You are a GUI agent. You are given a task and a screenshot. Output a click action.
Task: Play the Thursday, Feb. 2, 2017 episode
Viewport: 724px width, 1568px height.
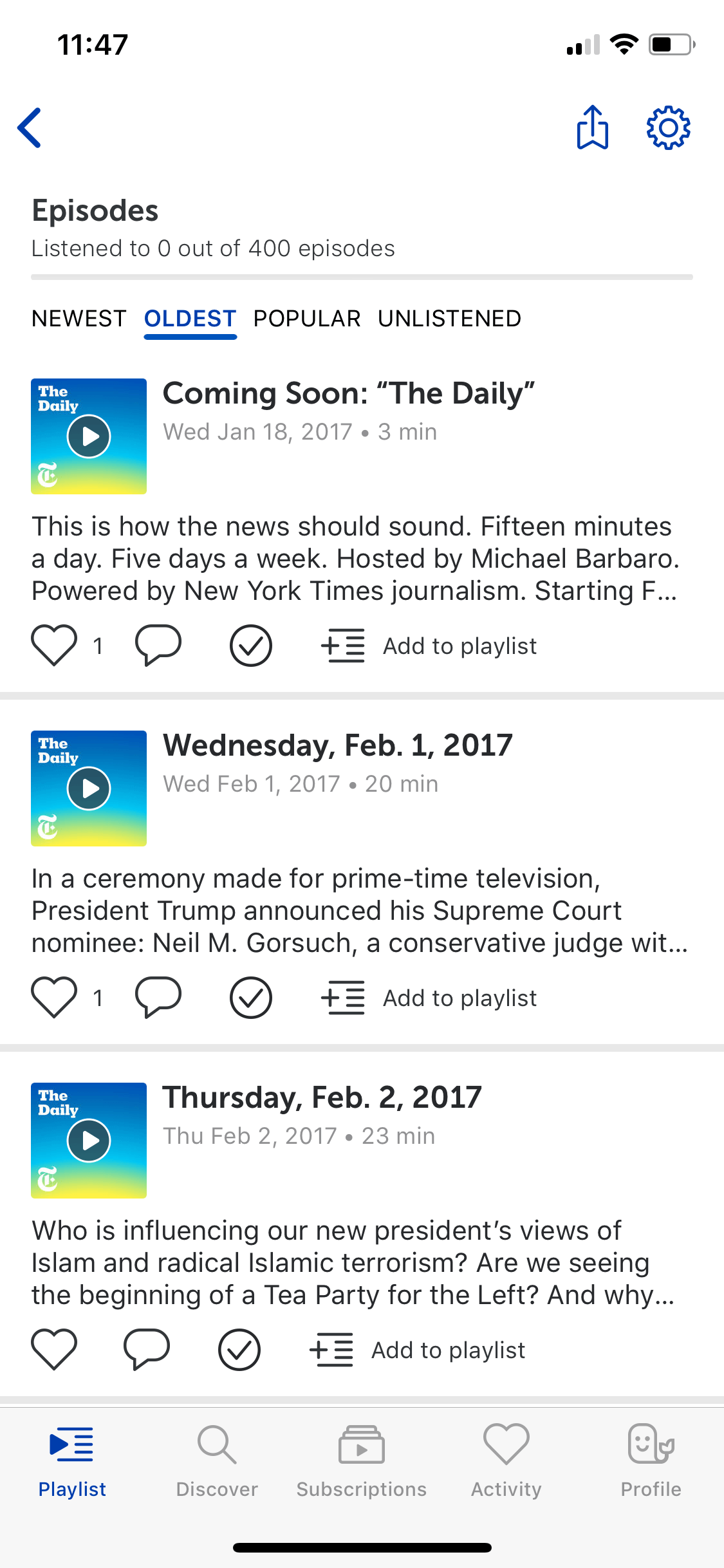point(89,1141)
